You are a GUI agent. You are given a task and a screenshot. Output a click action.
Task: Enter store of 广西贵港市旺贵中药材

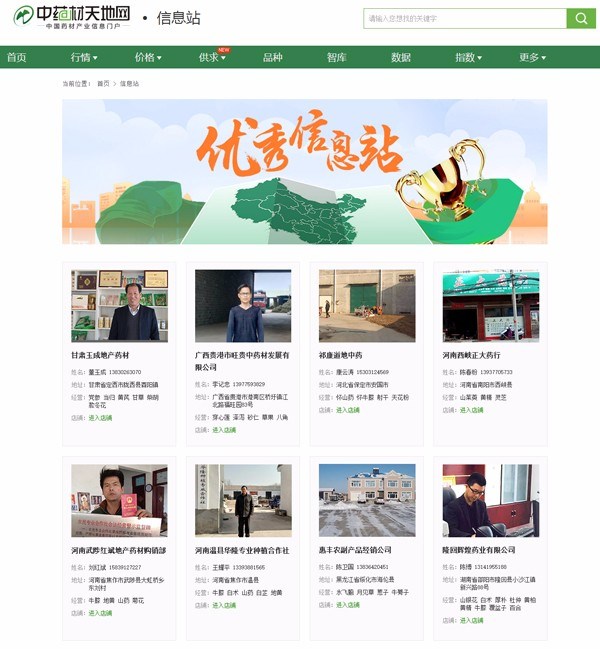(x=224, y=429)
